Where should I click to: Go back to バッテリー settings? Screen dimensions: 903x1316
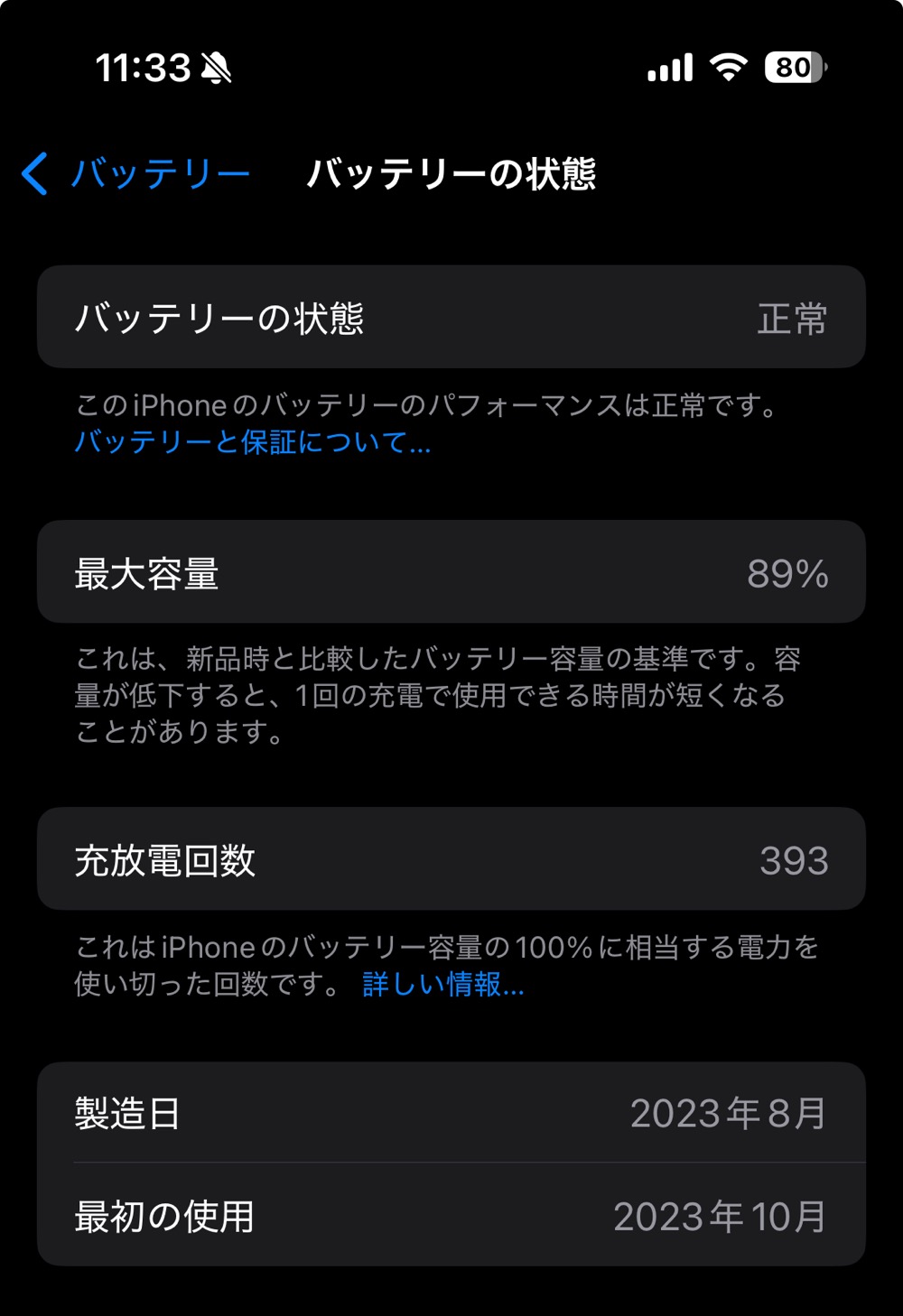coord(135,173)
